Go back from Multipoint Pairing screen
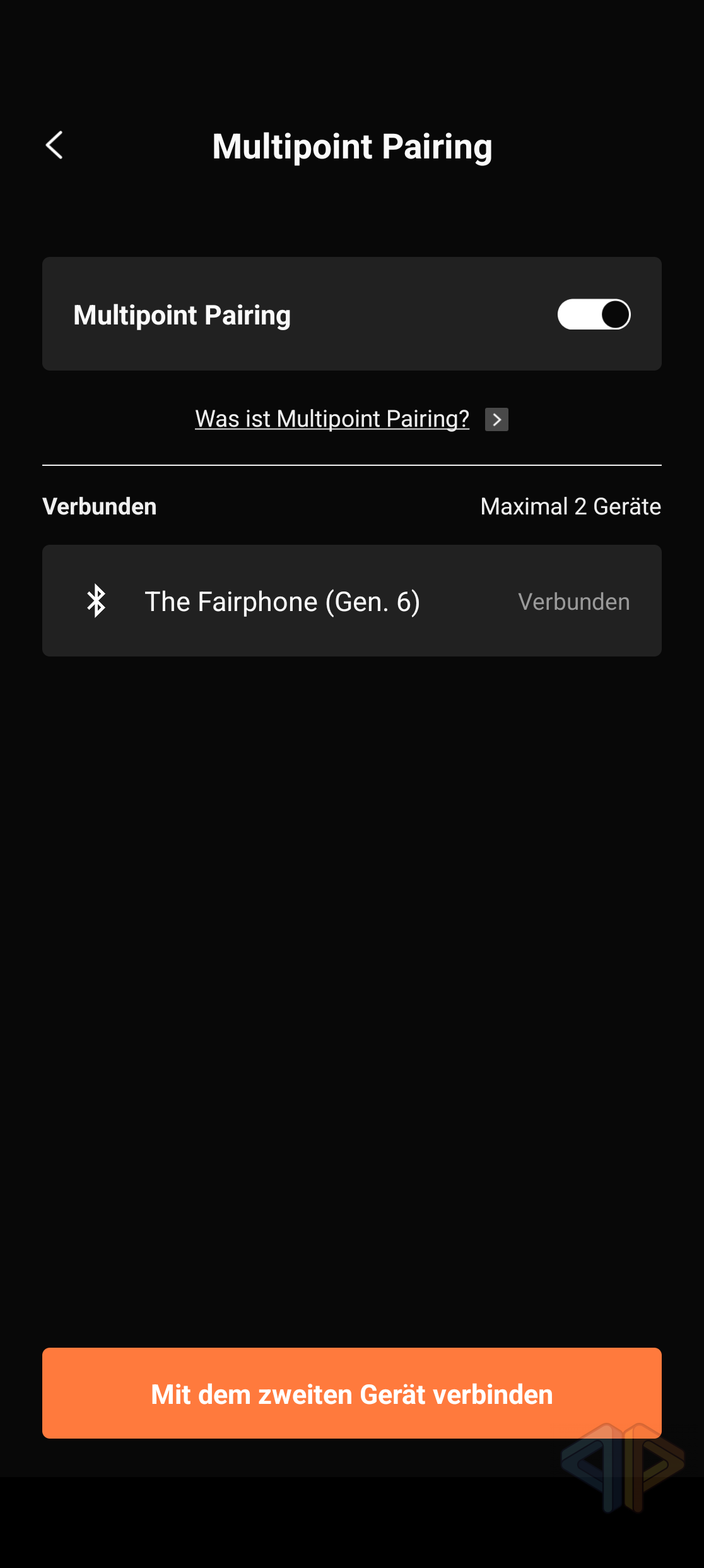The image size is (704, 1568). tap(55, 146)
